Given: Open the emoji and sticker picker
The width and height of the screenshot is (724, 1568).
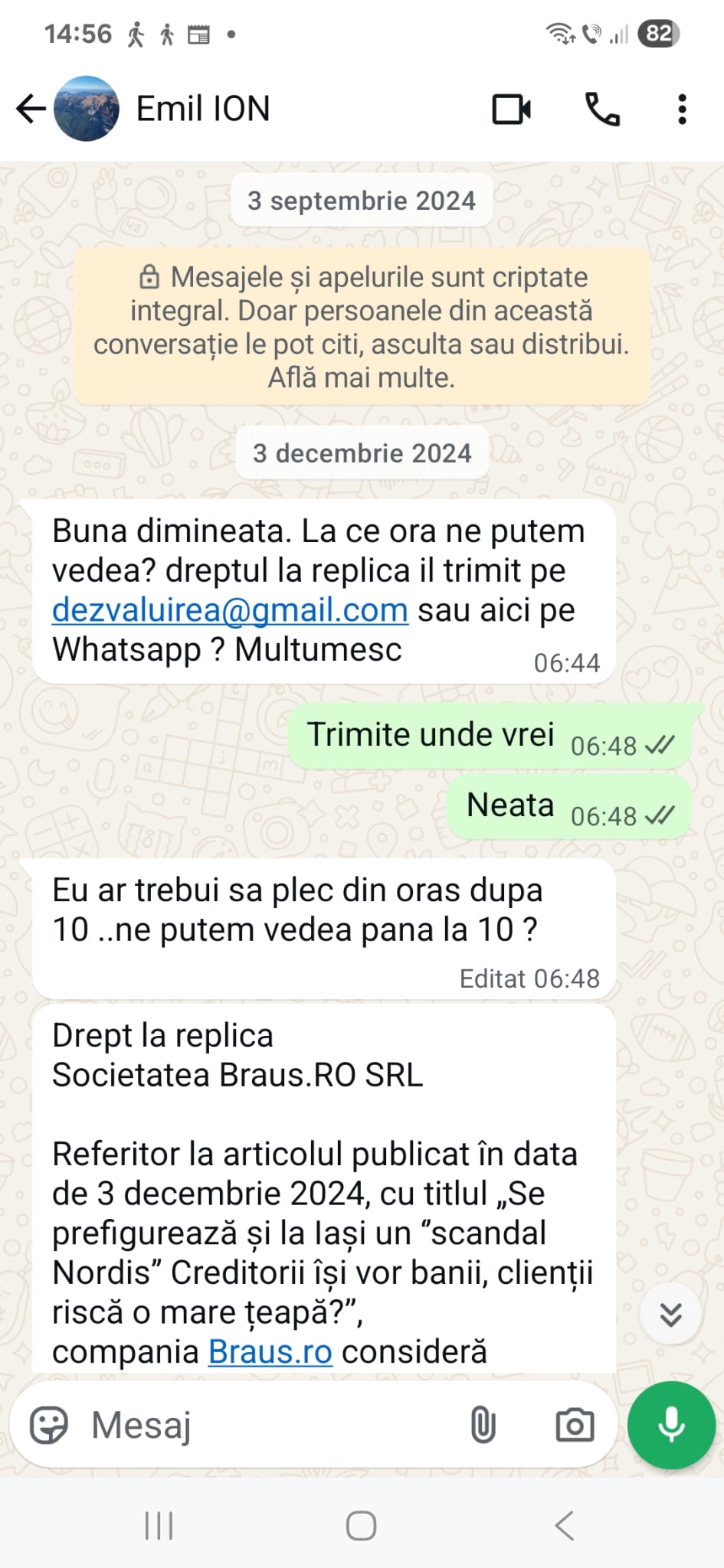Looking at the screenshot, I should point(49,1426).
